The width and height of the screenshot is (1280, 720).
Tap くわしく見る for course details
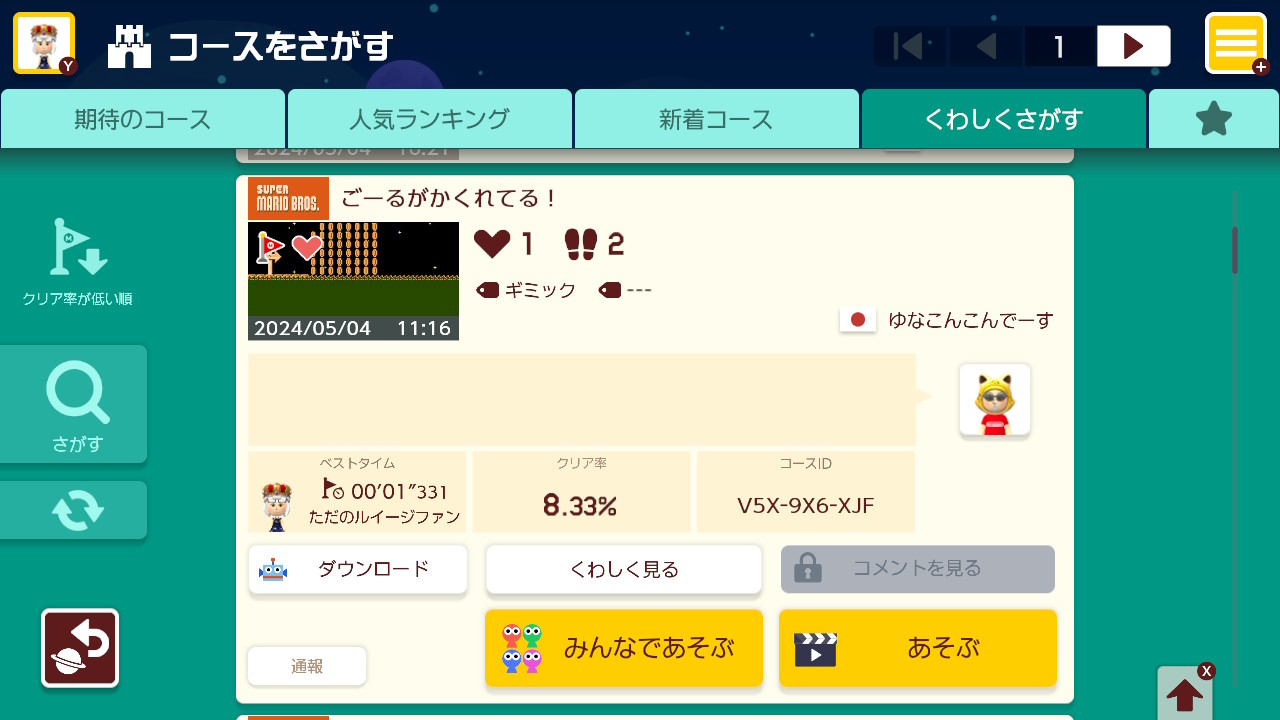click(624, 569)
